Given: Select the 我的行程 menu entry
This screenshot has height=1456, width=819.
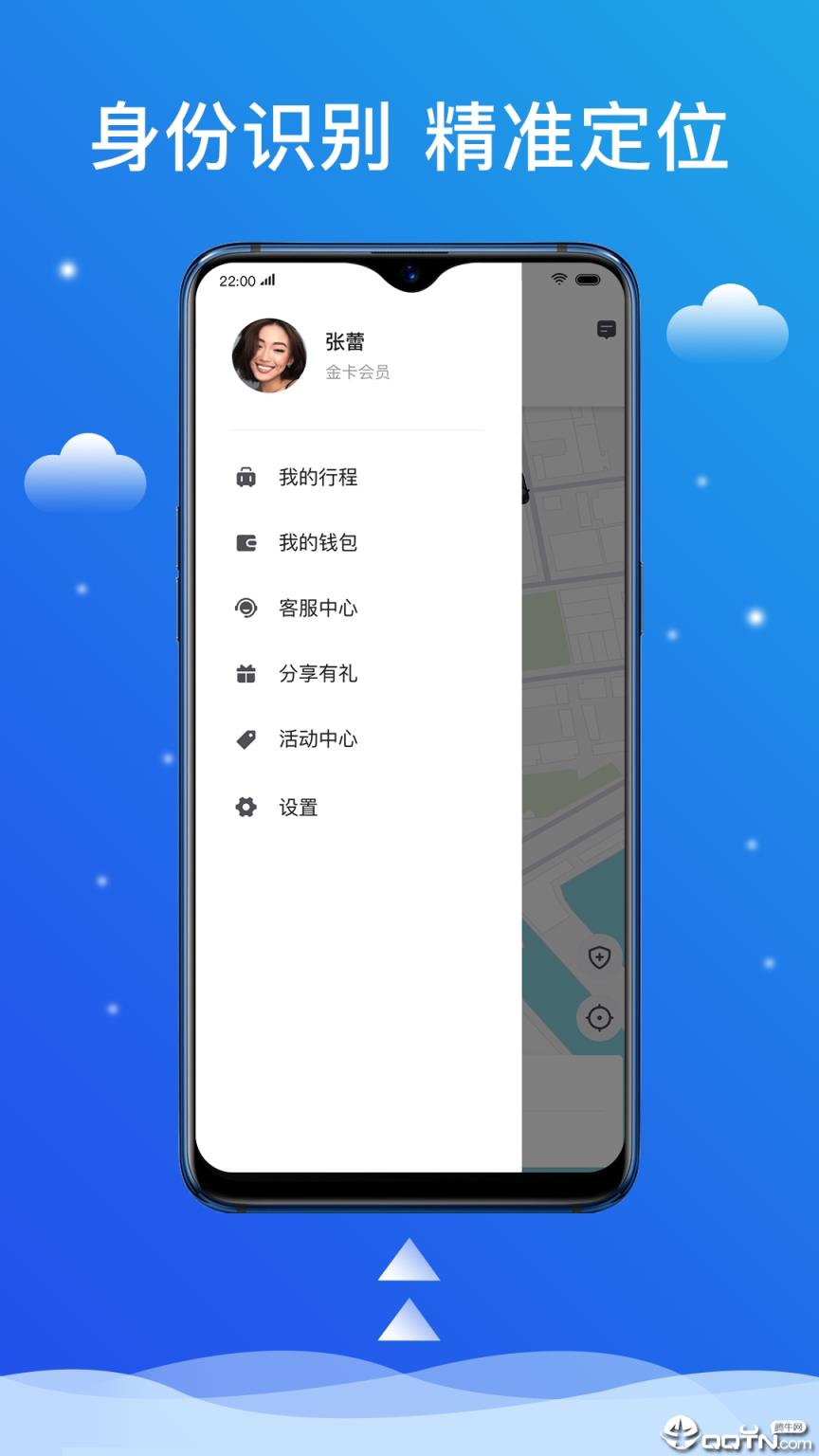Looking at the screenshot, I should pos(316,479).
